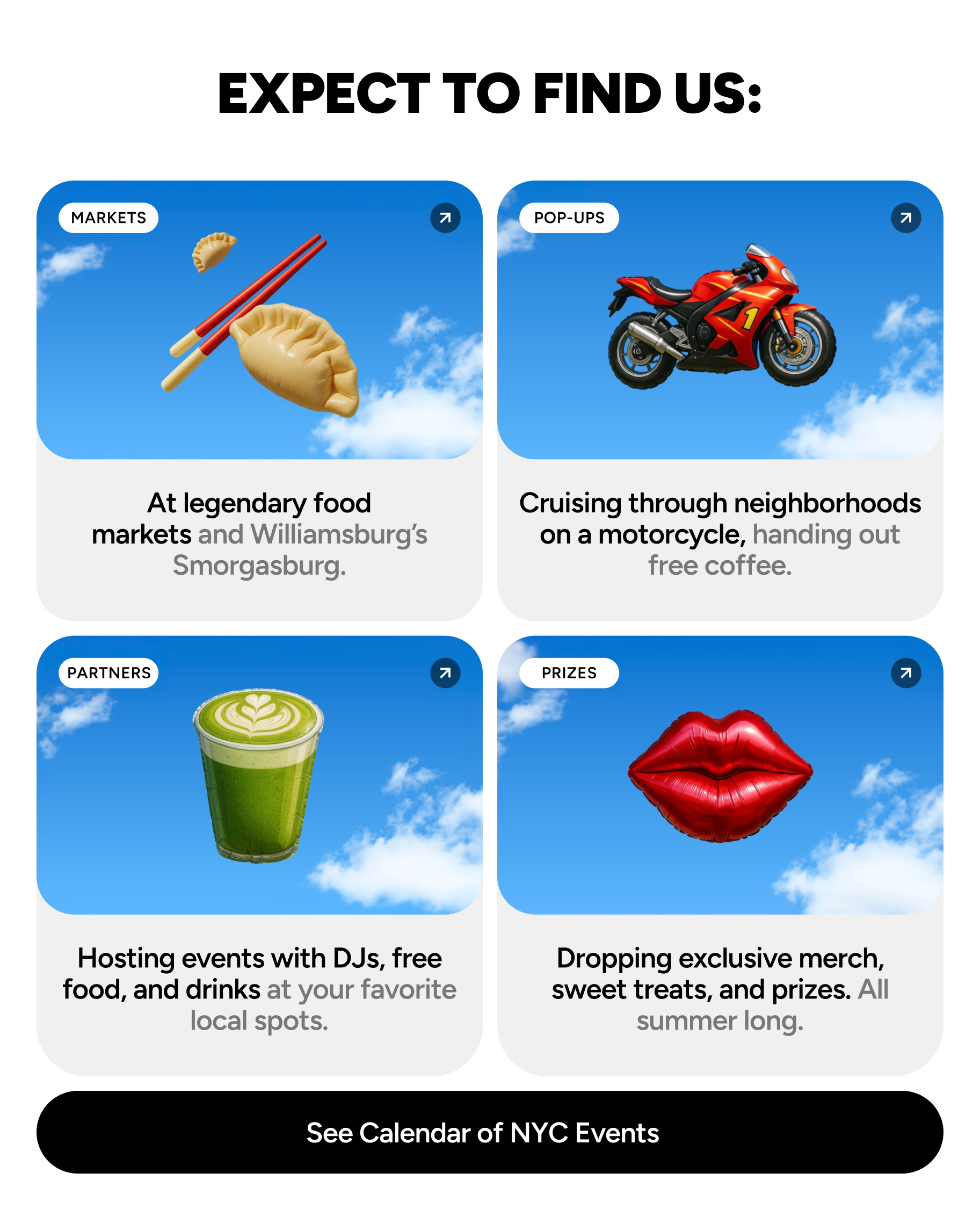Click the arrow icon on the Pop-Ups card
Screen dimensions: 980x1209
(x=906, y=217)
